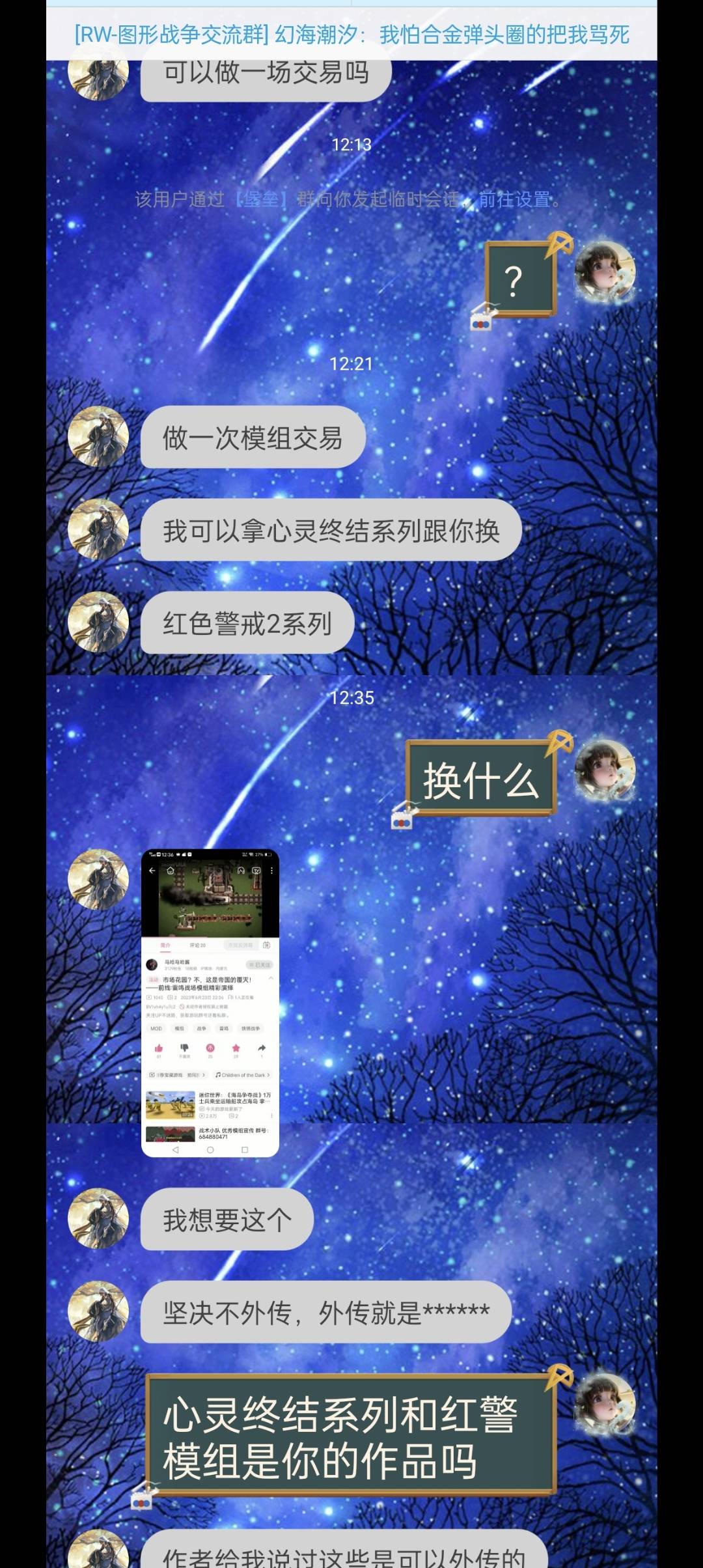Open my avatar next to 换什么
This screenshot has height=1568, width=703.
tap(604, 770)
